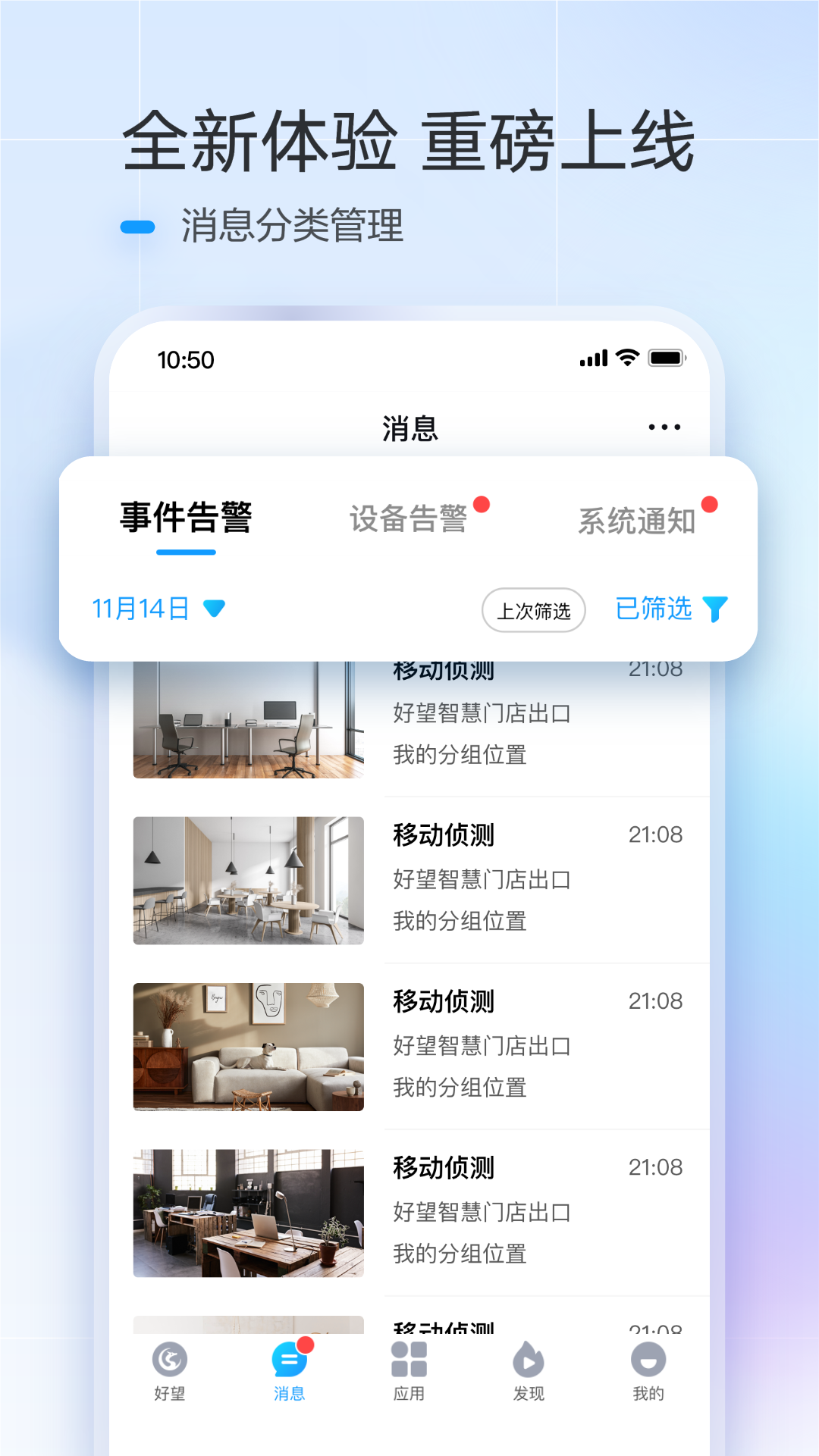Select the 事件告警 tab
Viewport: 819px width, 1456px height.
pyautogui.click(x=184, y=516)
